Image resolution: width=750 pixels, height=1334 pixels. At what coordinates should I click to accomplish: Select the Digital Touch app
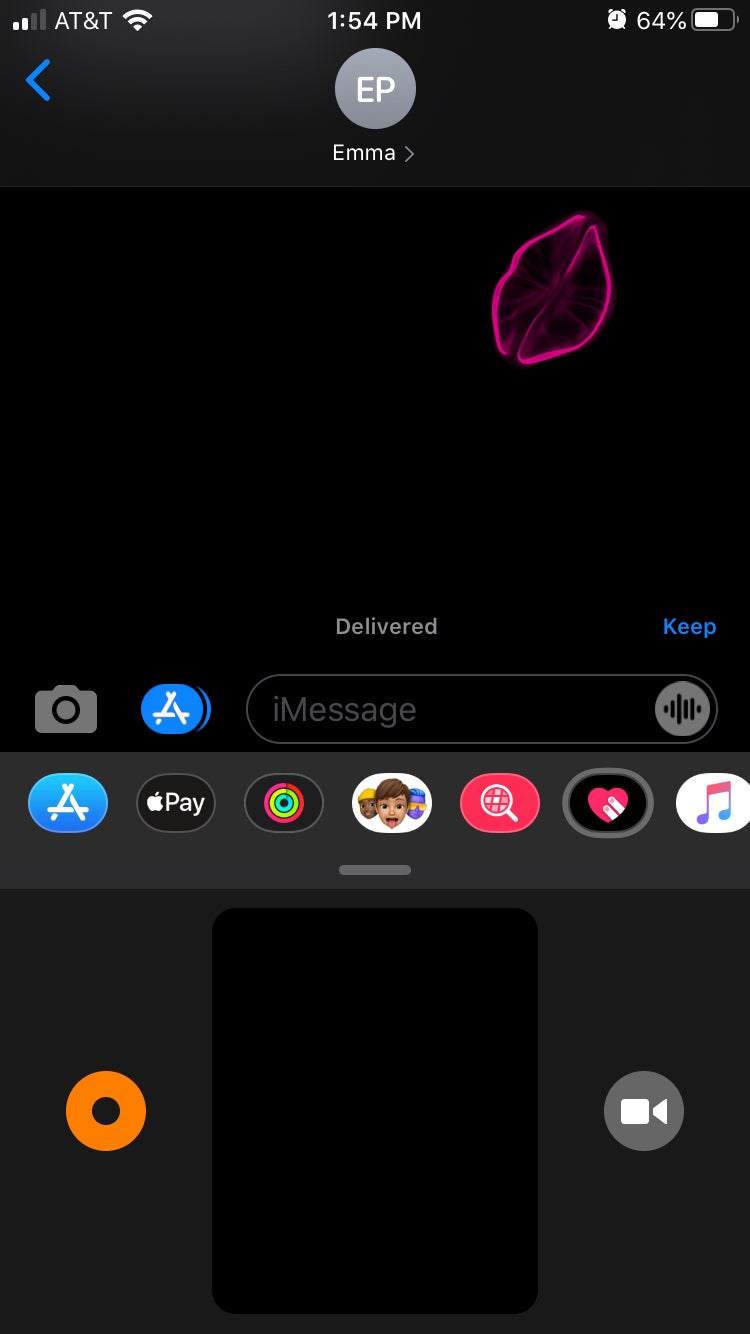608,803
